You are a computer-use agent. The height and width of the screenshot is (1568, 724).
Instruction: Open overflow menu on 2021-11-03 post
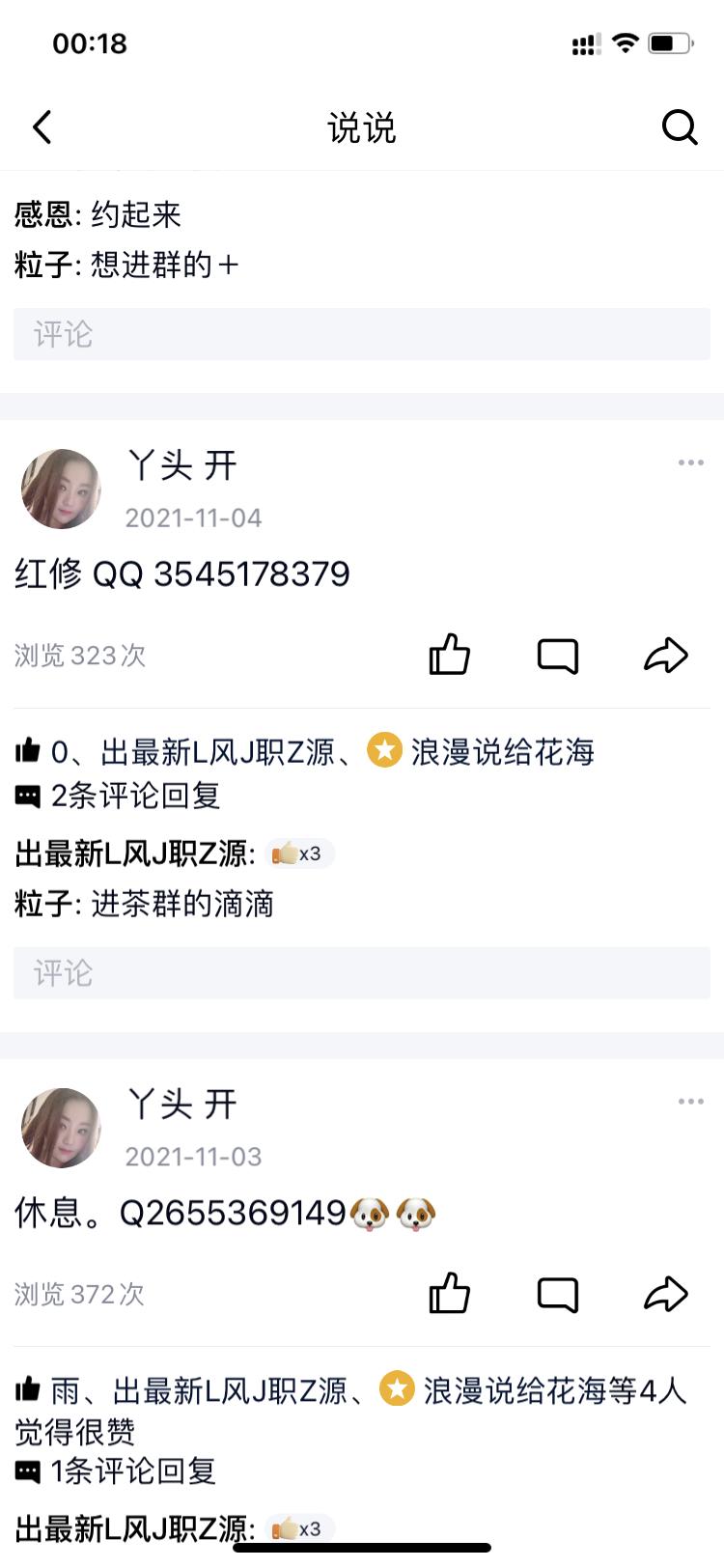[690, 1102]
